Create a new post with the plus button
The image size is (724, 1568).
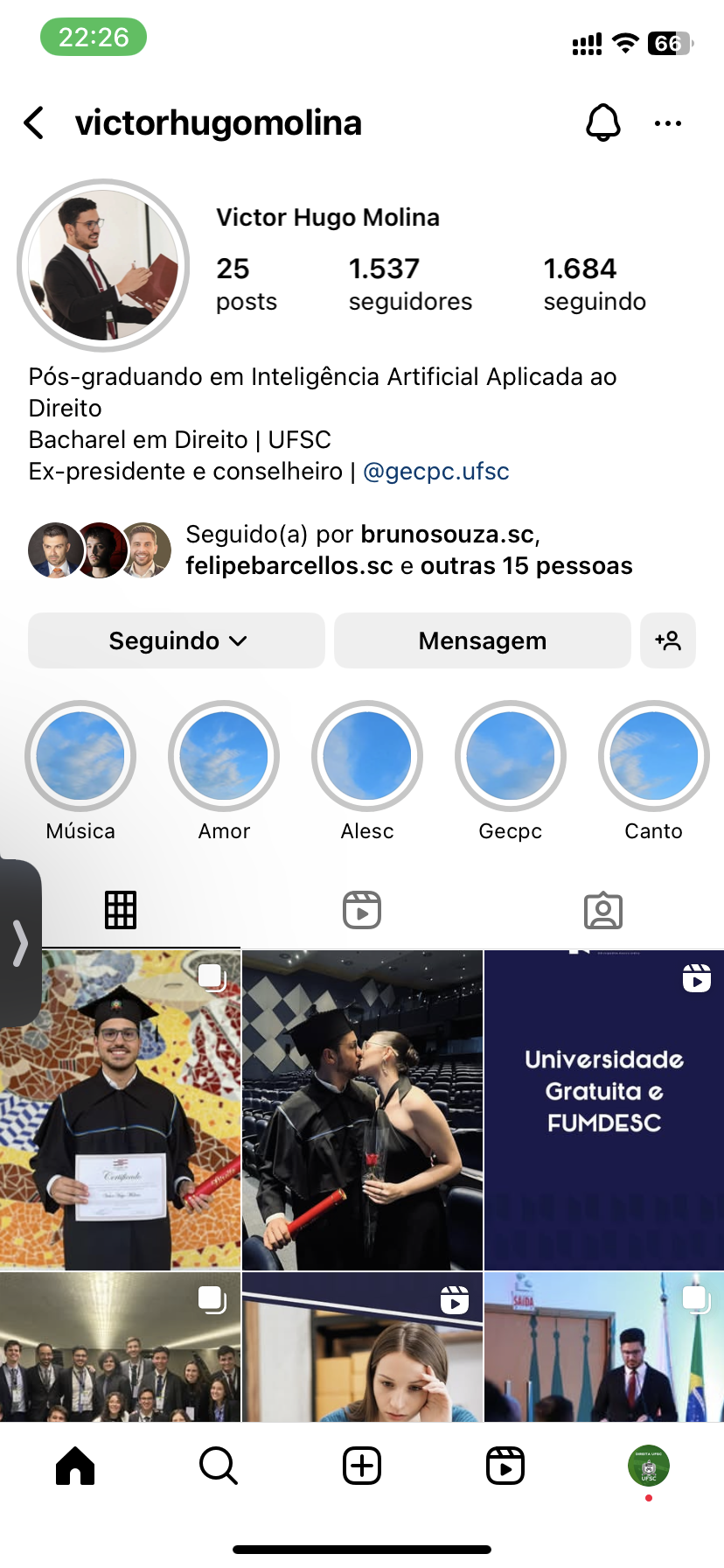point(362,1466)
